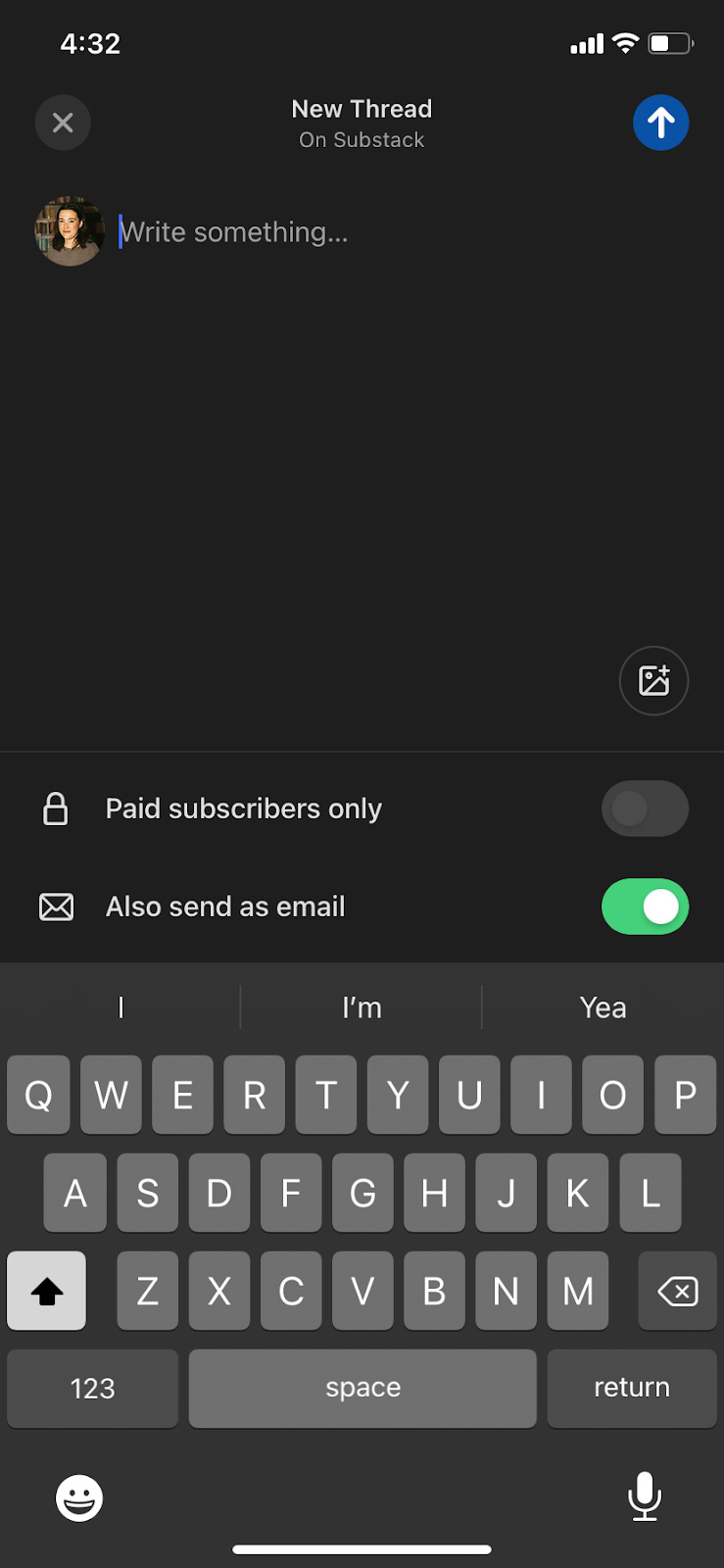This screenshot has width=724, height=1568.
Task: Switch to the numbers keyboard with 123
Action: tap(92, 1388)
